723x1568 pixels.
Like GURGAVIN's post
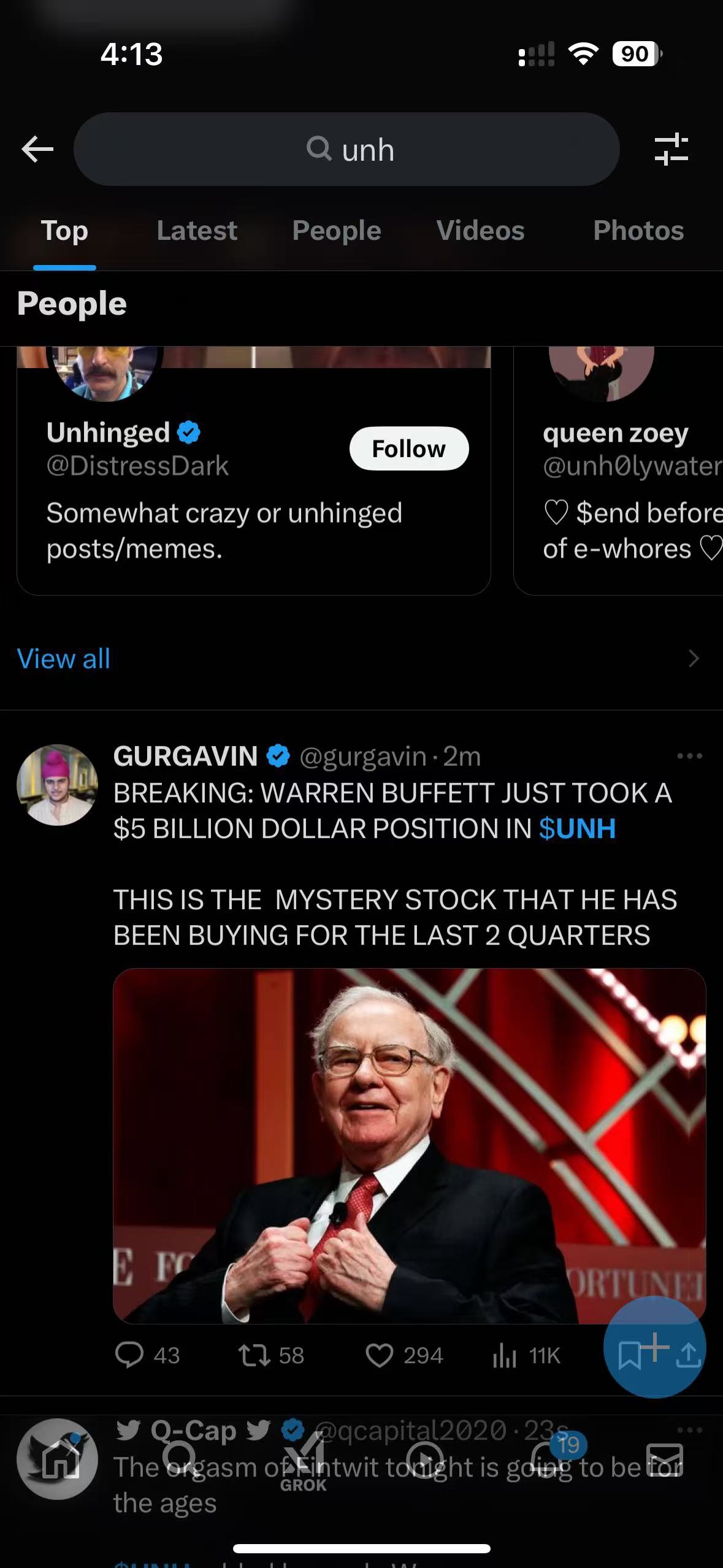pos(404,1355)
